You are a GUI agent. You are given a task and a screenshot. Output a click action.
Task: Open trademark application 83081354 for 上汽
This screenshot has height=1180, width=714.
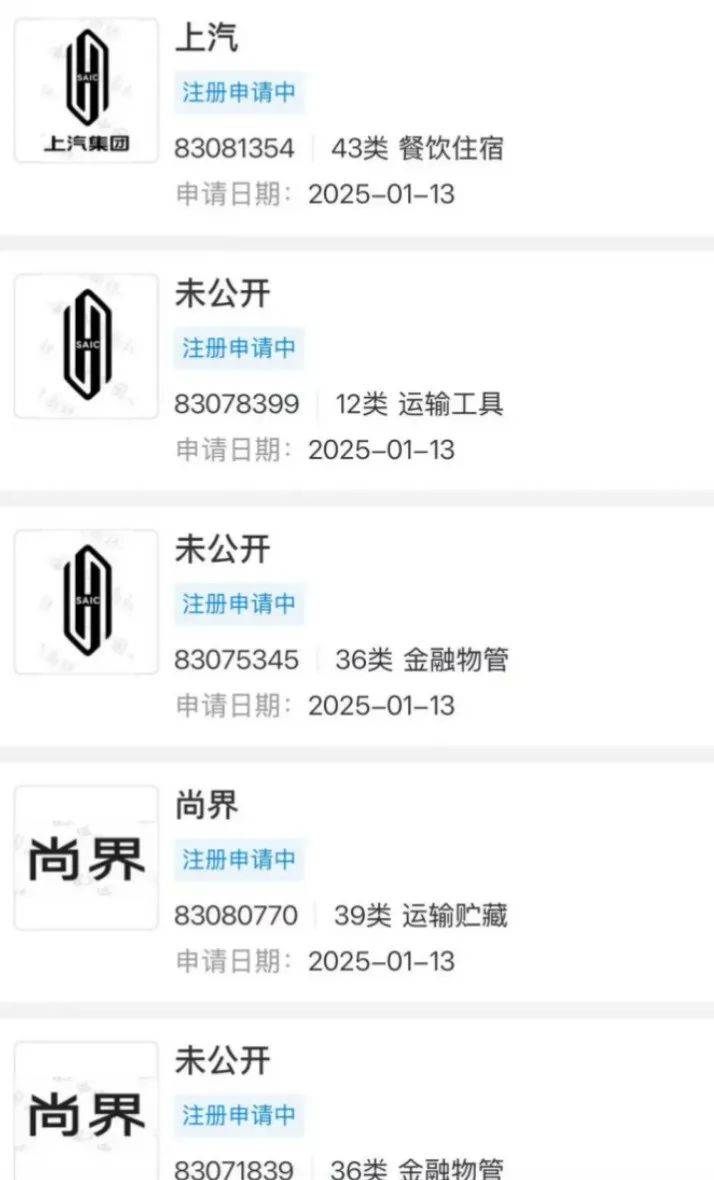pyautogui.click(x=357, y=117)
